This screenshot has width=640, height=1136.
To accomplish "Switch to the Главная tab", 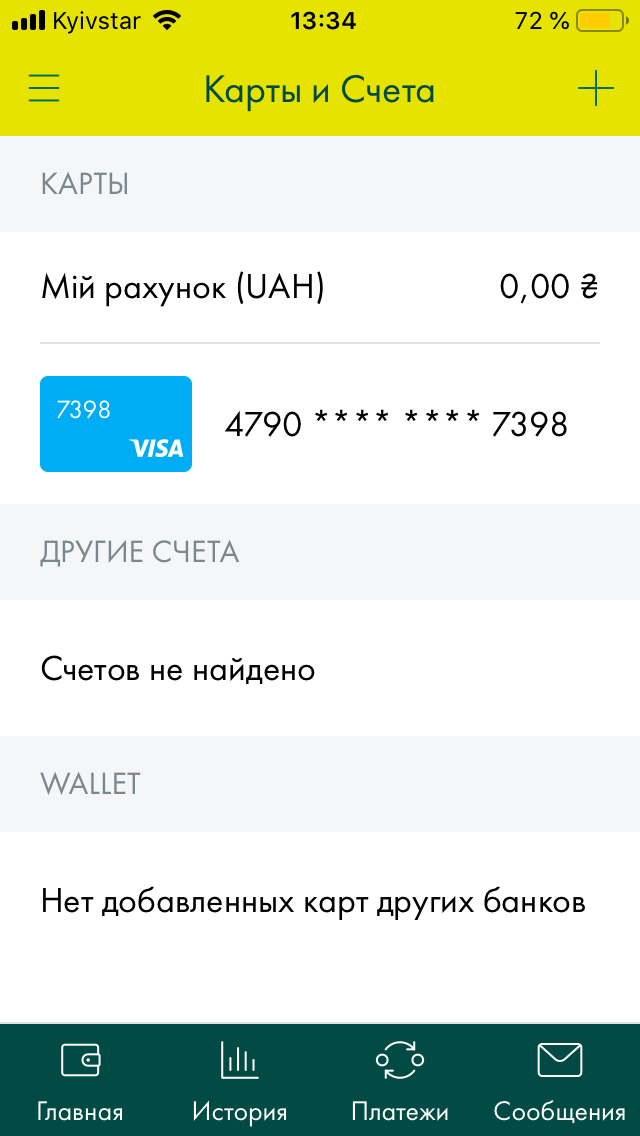I will point(80,1080).
